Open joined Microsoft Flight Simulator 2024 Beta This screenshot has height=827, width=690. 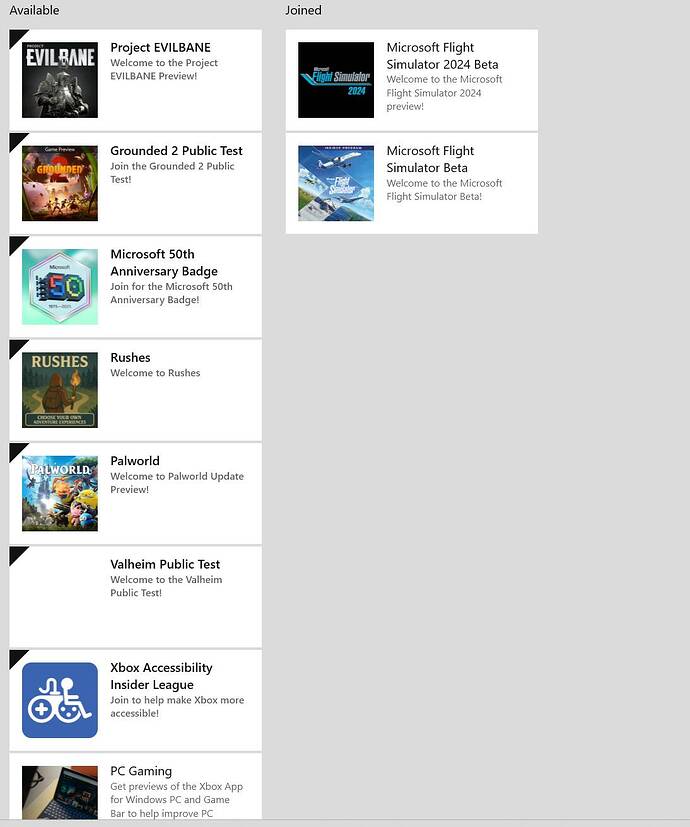click(x=411, y=80)
